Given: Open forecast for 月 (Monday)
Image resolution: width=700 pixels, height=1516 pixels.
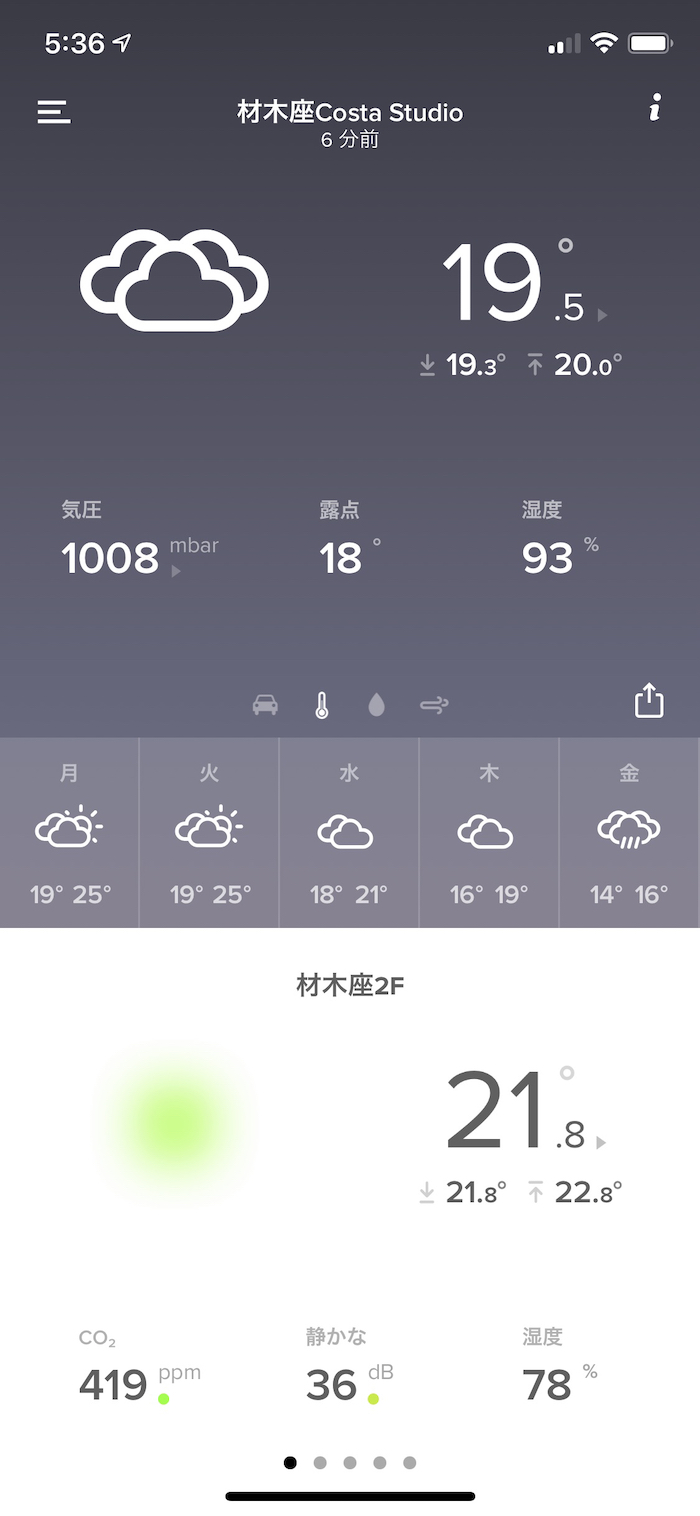Looking at the screenshot, I should 69,832.
